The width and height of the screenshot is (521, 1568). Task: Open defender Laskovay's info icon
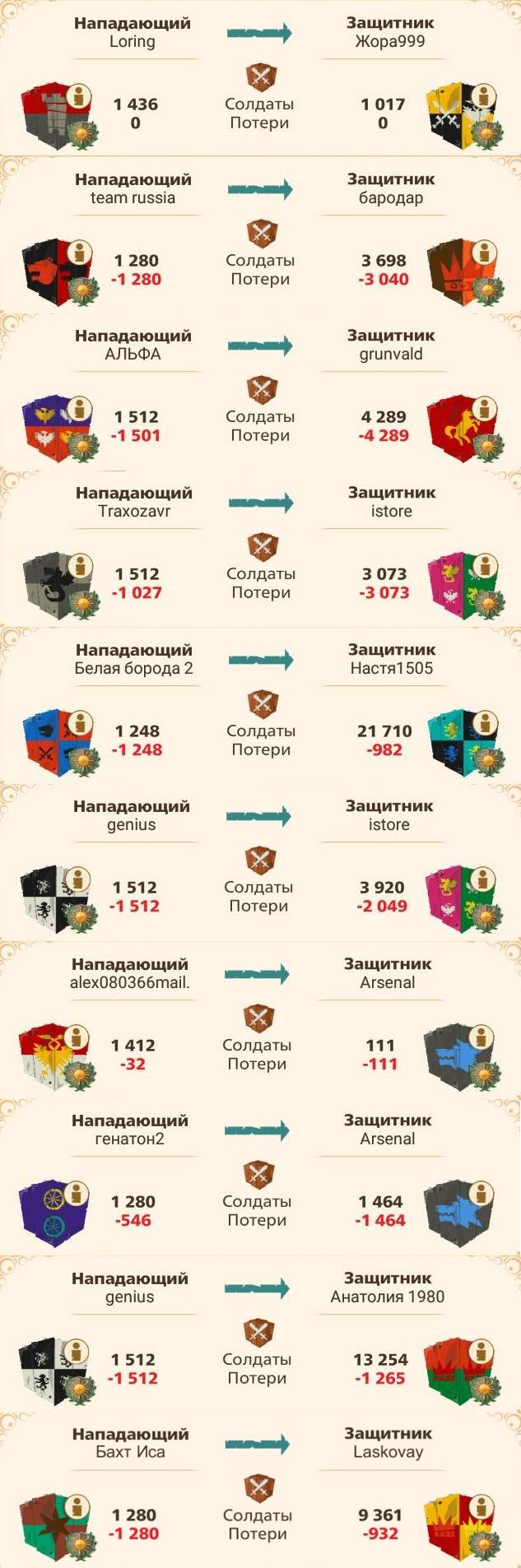[x=482, y=1506]
